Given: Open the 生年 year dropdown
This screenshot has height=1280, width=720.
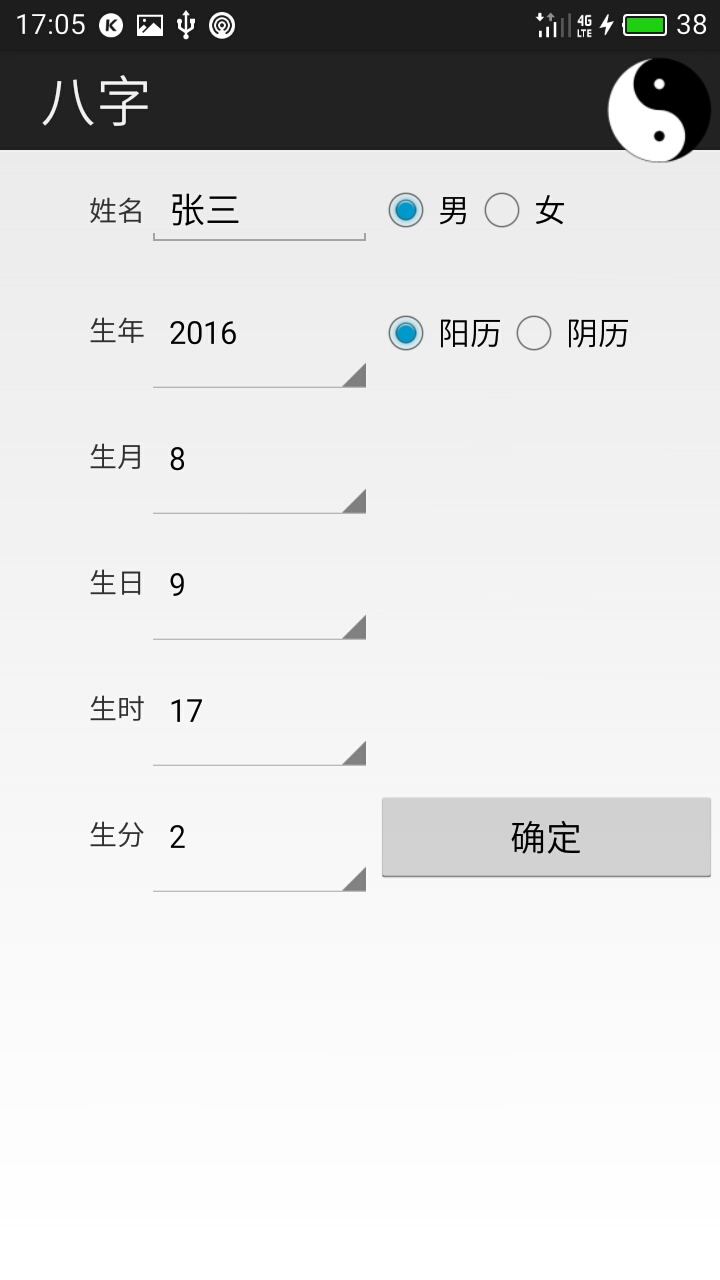Looking at the screenshot, I should 258,345.
